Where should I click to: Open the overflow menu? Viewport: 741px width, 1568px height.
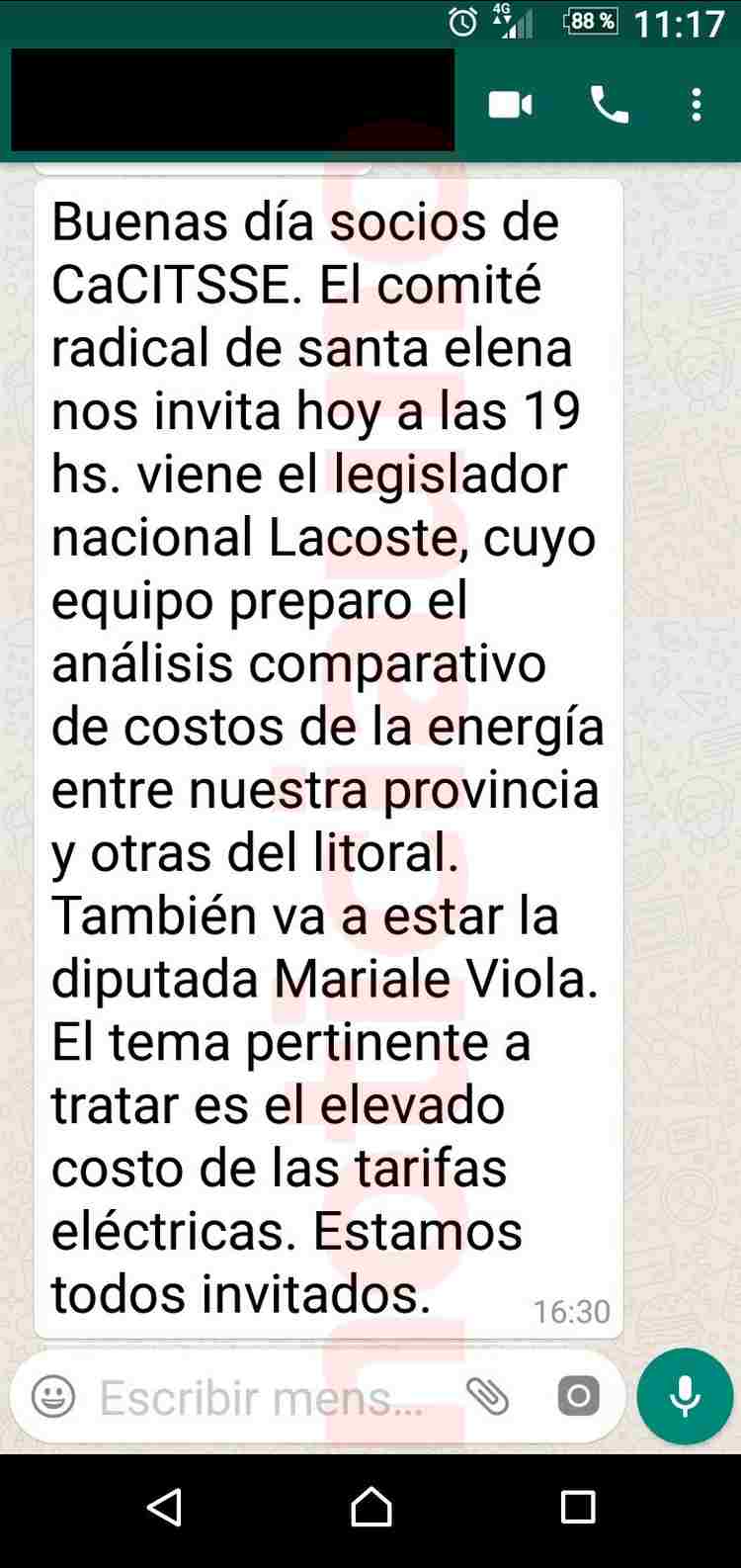click(x=697, y=105)
